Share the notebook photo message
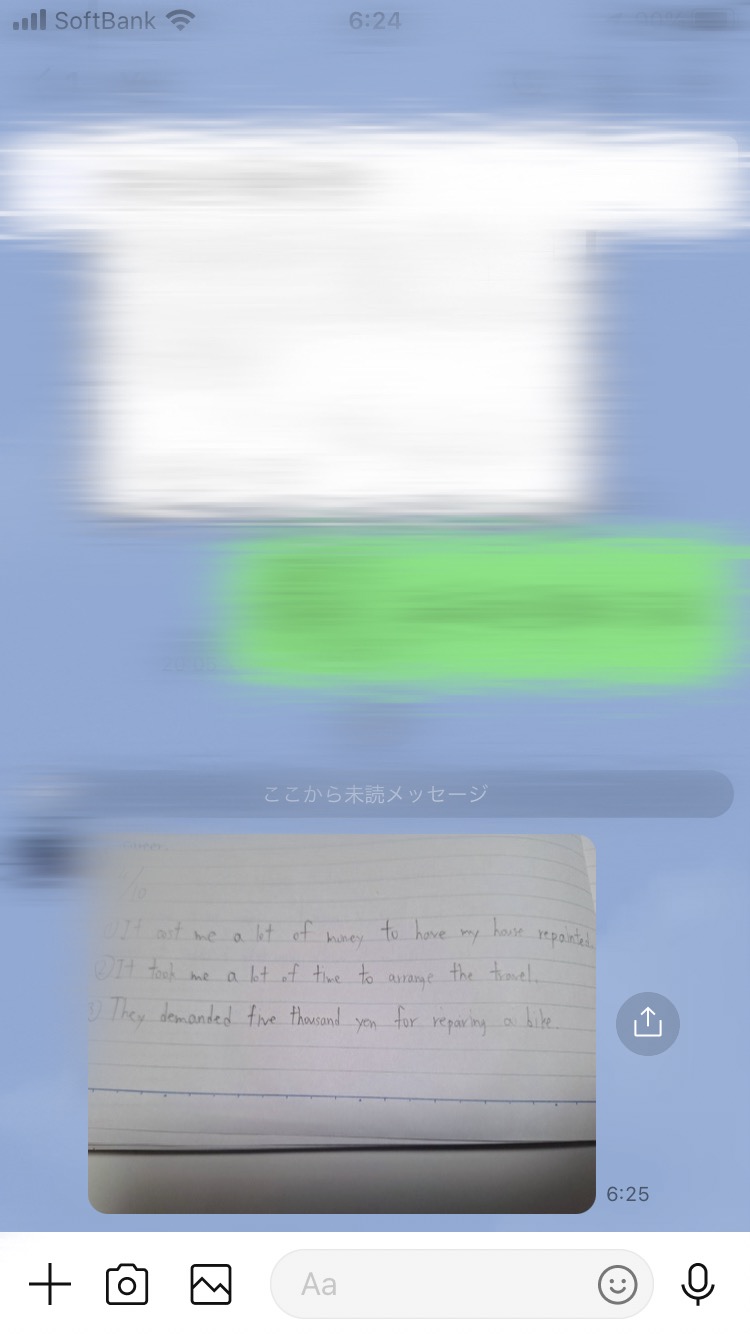Screen dimensions: 750x1334 (648, 1024)
